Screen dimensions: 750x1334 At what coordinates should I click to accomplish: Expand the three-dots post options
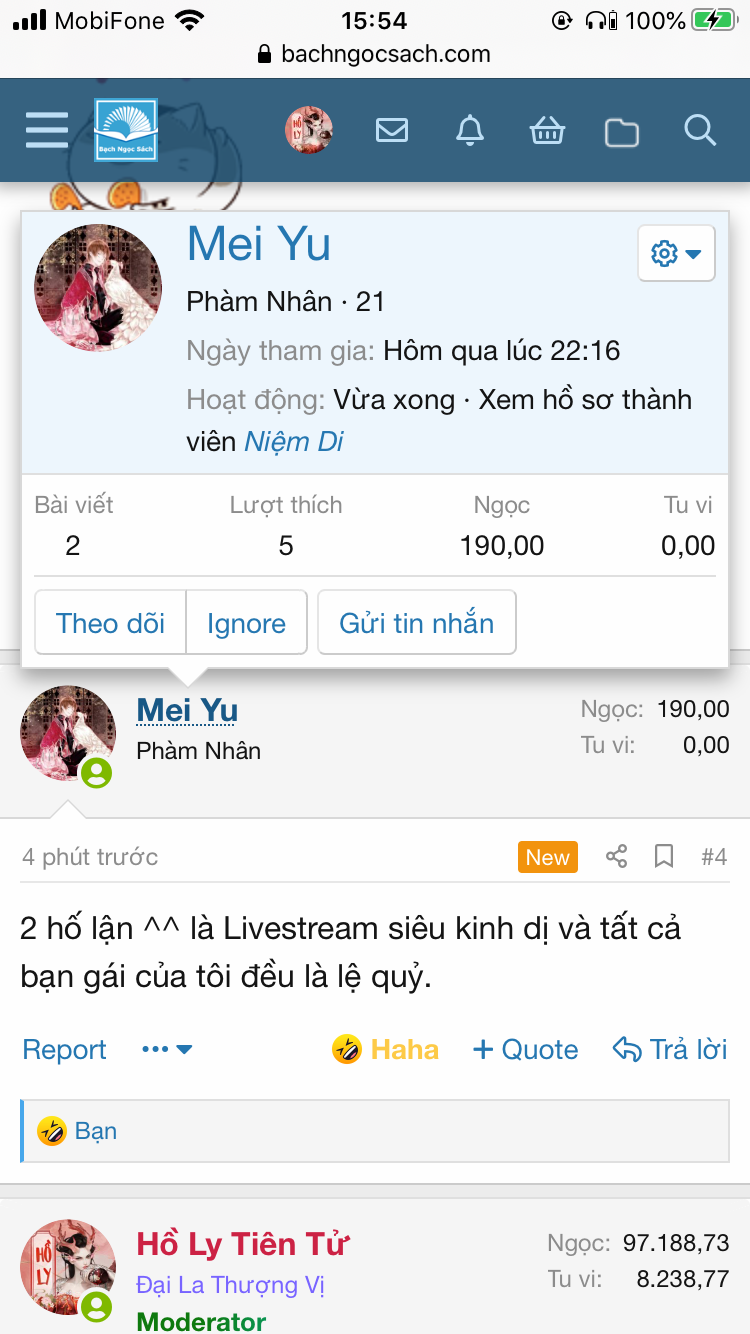coord(166,1049)
